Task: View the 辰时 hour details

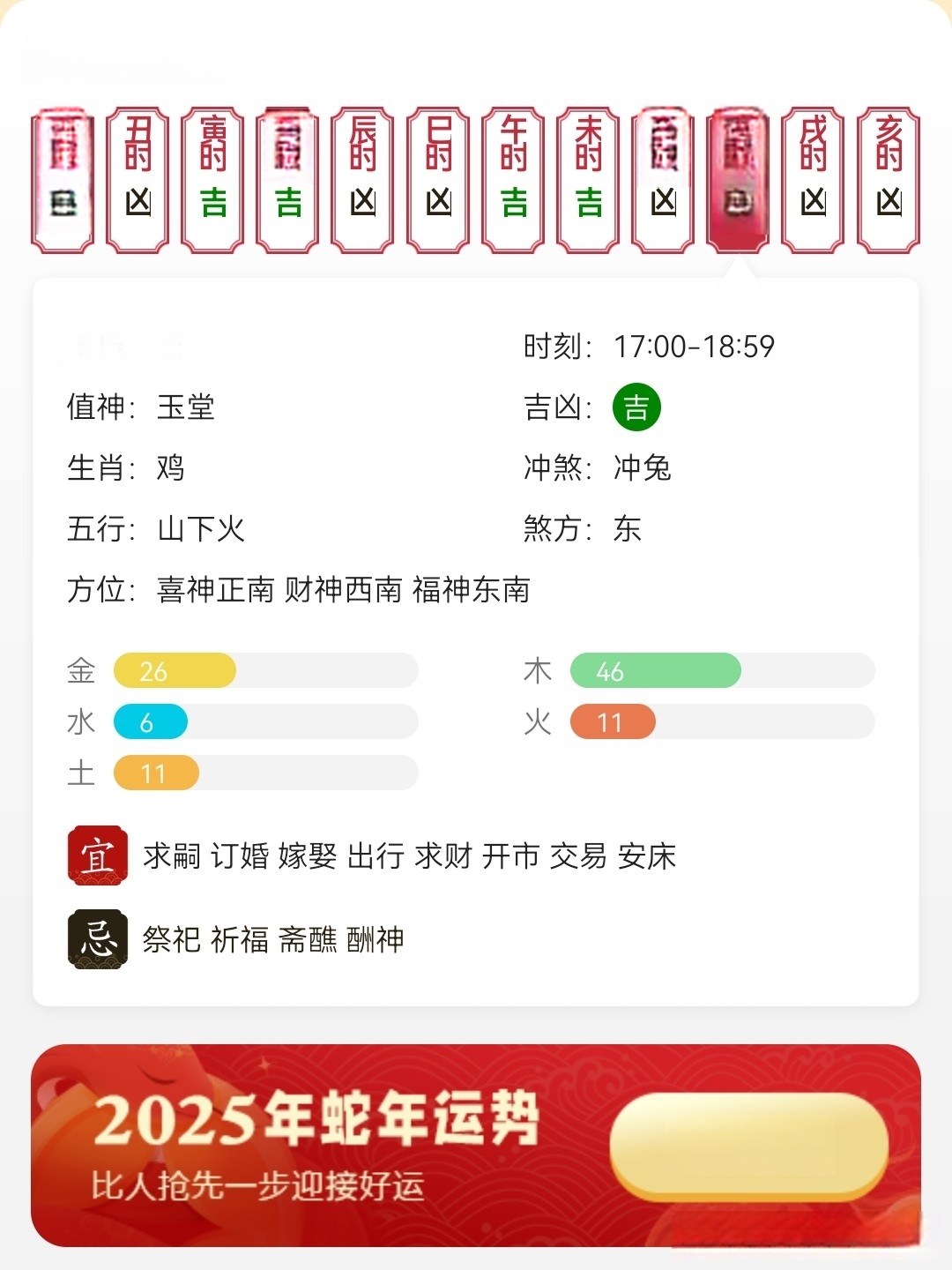Action: pos(362,180)
